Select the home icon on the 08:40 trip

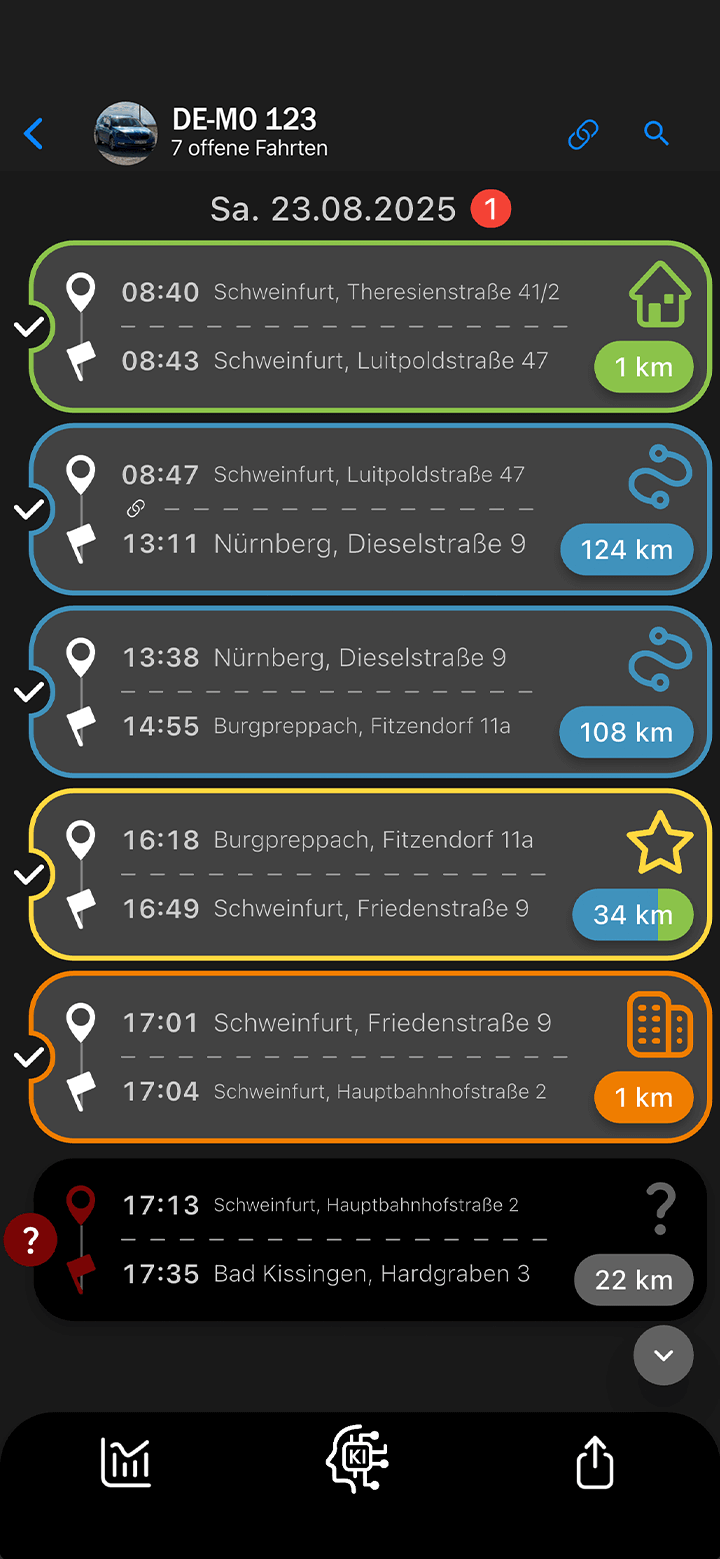tap(659, 293)
